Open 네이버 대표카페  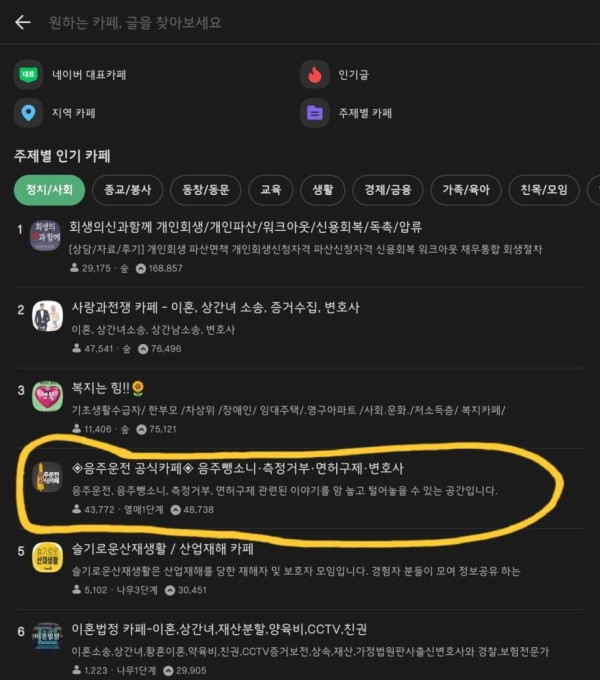tap(89, 75)
